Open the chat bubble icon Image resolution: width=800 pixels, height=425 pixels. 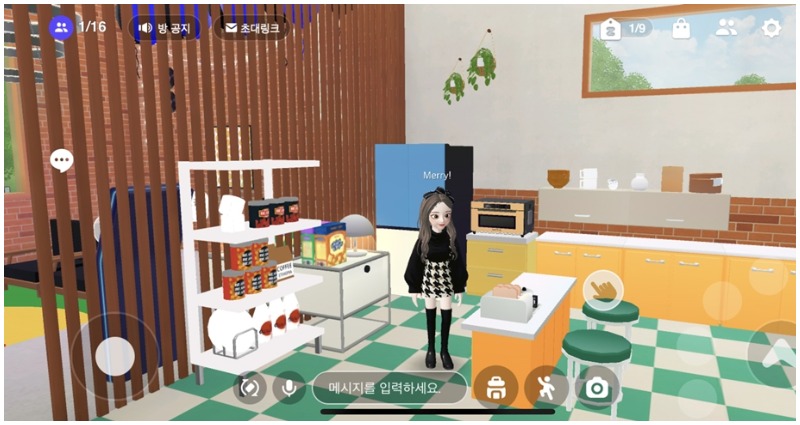(x=62, y=159)
